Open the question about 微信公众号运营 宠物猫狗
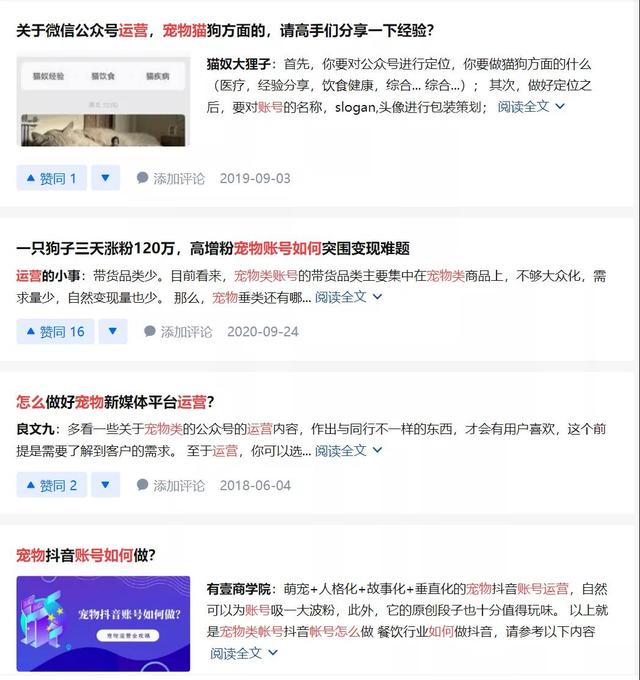Image resolution: width=640 pixels, height=680 pixels. [x=225, y=30]
